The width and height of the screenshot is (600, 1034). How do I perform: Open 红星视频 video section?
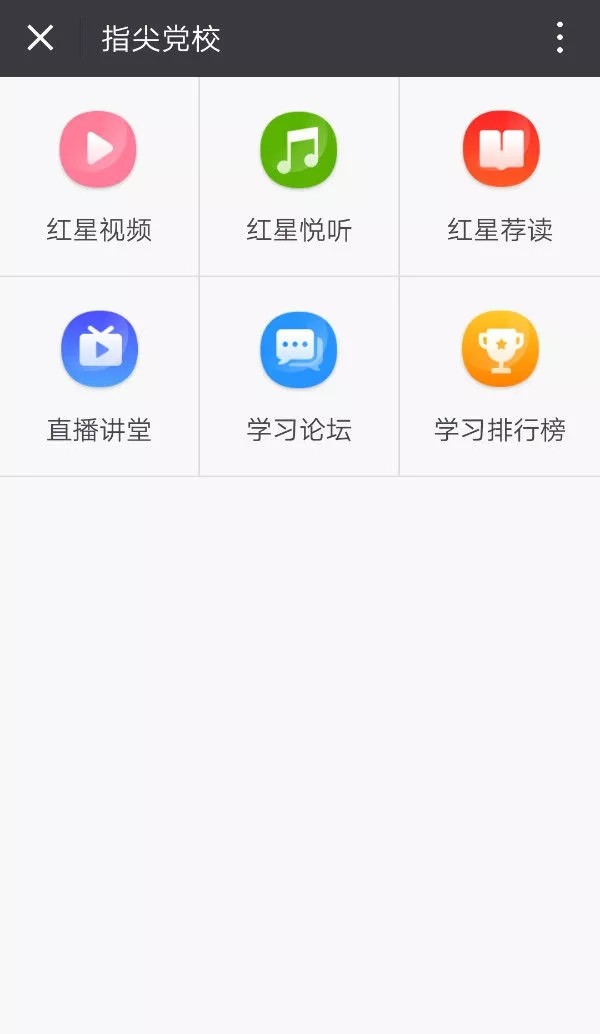(99, 177)
